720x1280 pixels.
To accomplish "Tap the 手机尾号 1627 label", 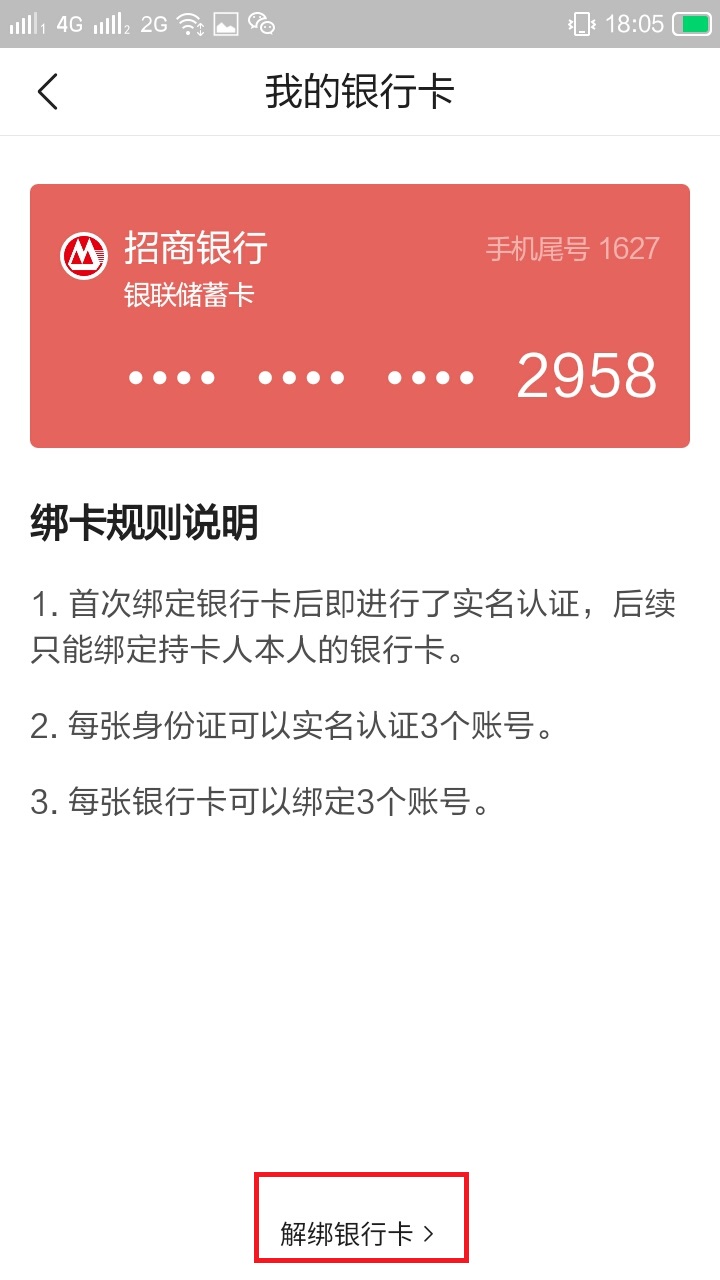I will 572,248.
